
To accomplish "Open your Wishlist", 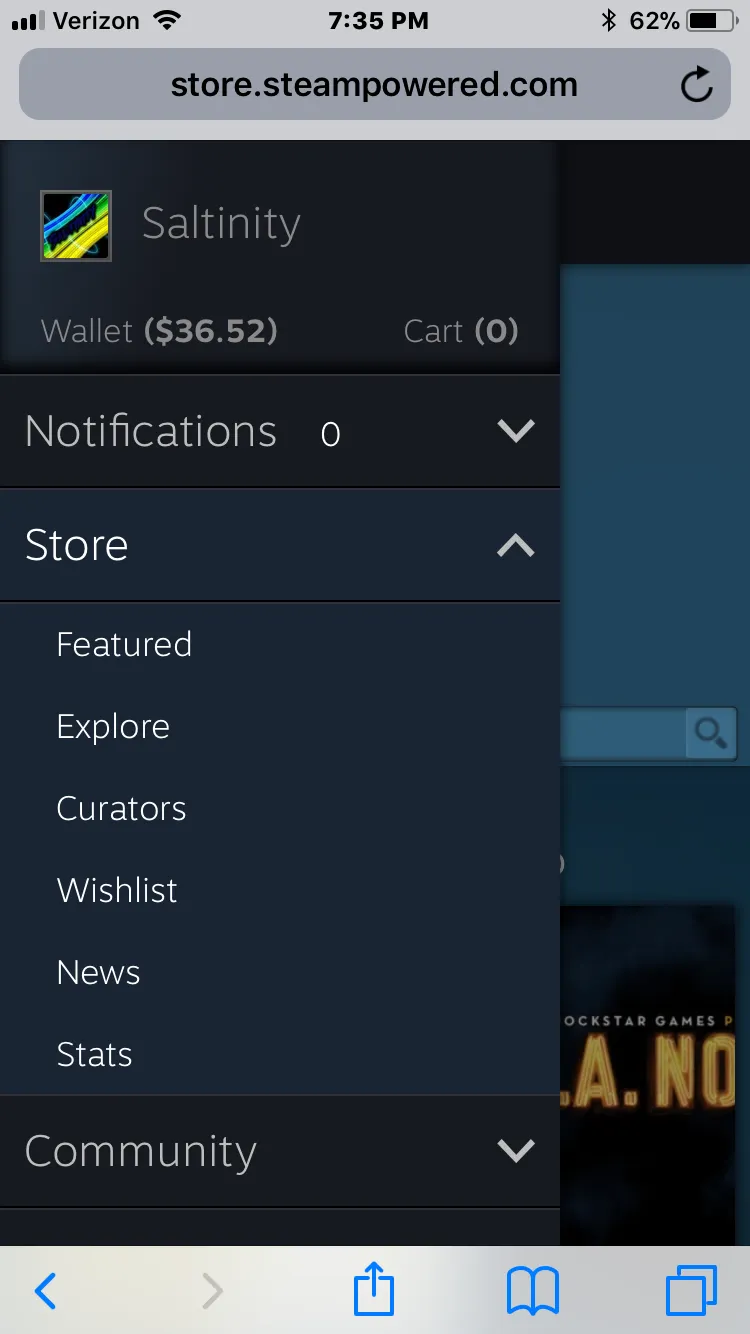I will (117, 891).
